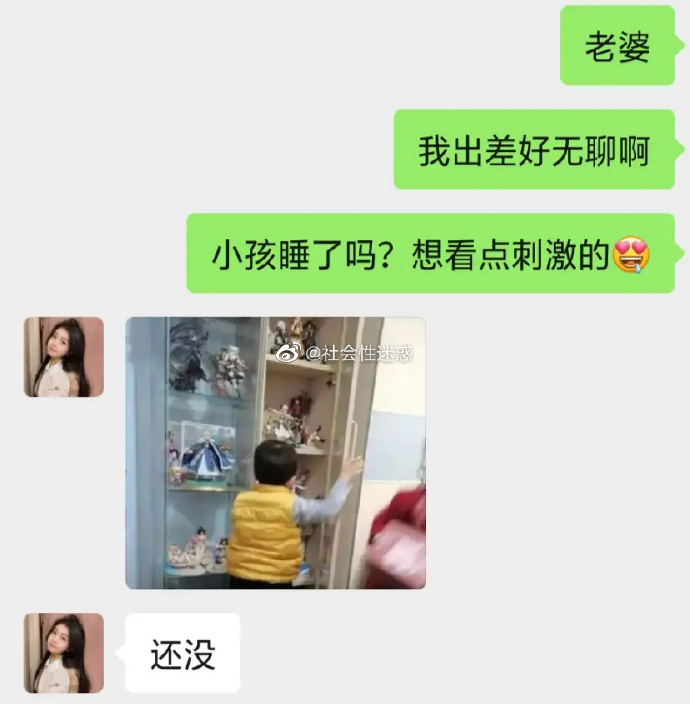
Task: Tap the avatar next to the 还没 message
Action: 64,653
